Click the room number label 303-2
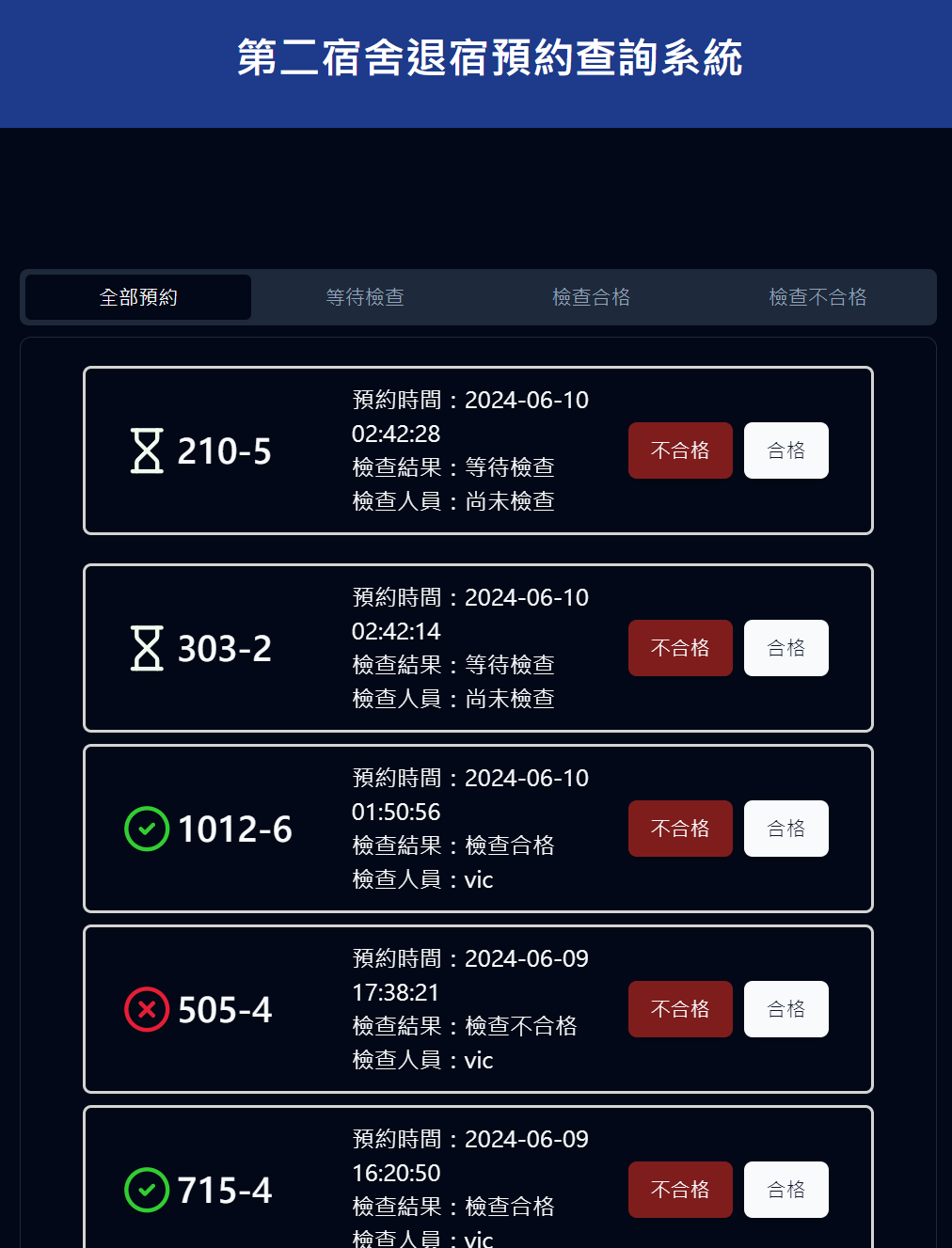952x1248 pixels. [225, 647]
